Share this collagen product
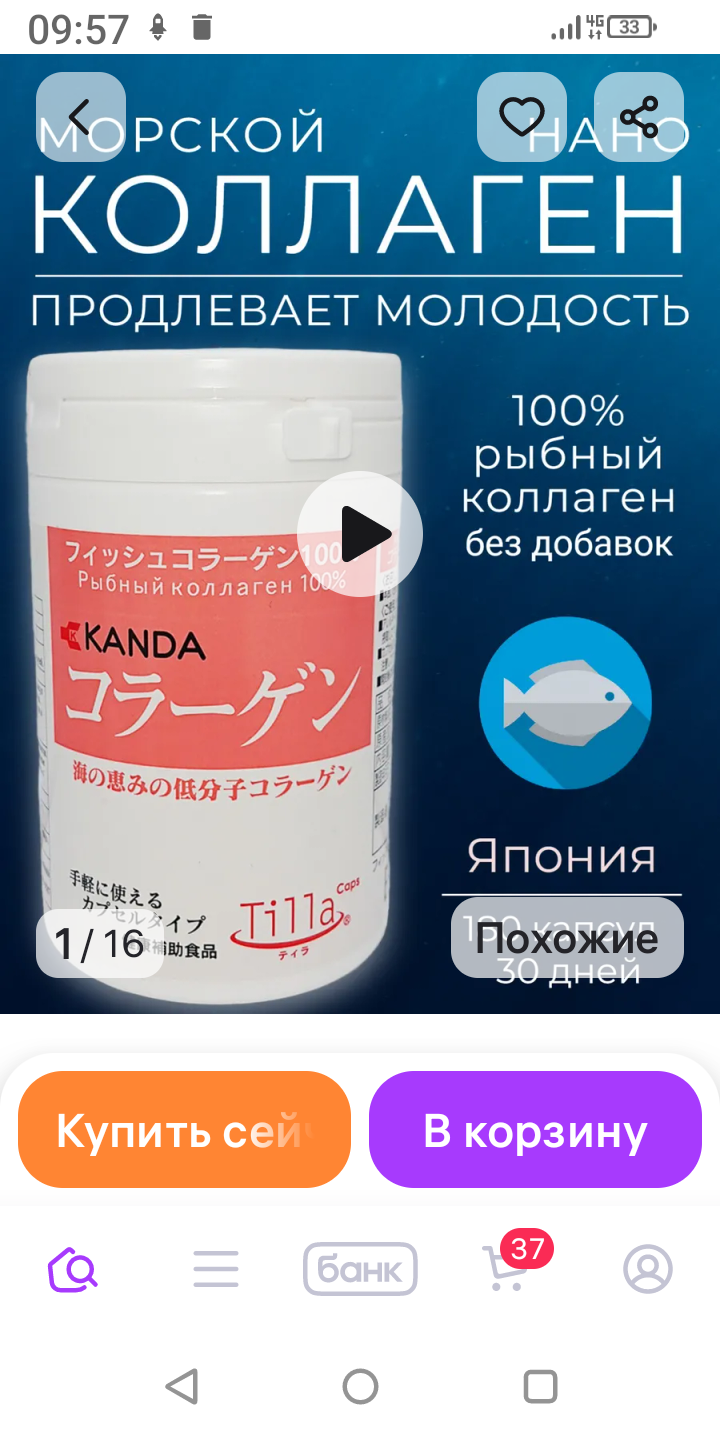720x1440 pixels. click(638, 118)
